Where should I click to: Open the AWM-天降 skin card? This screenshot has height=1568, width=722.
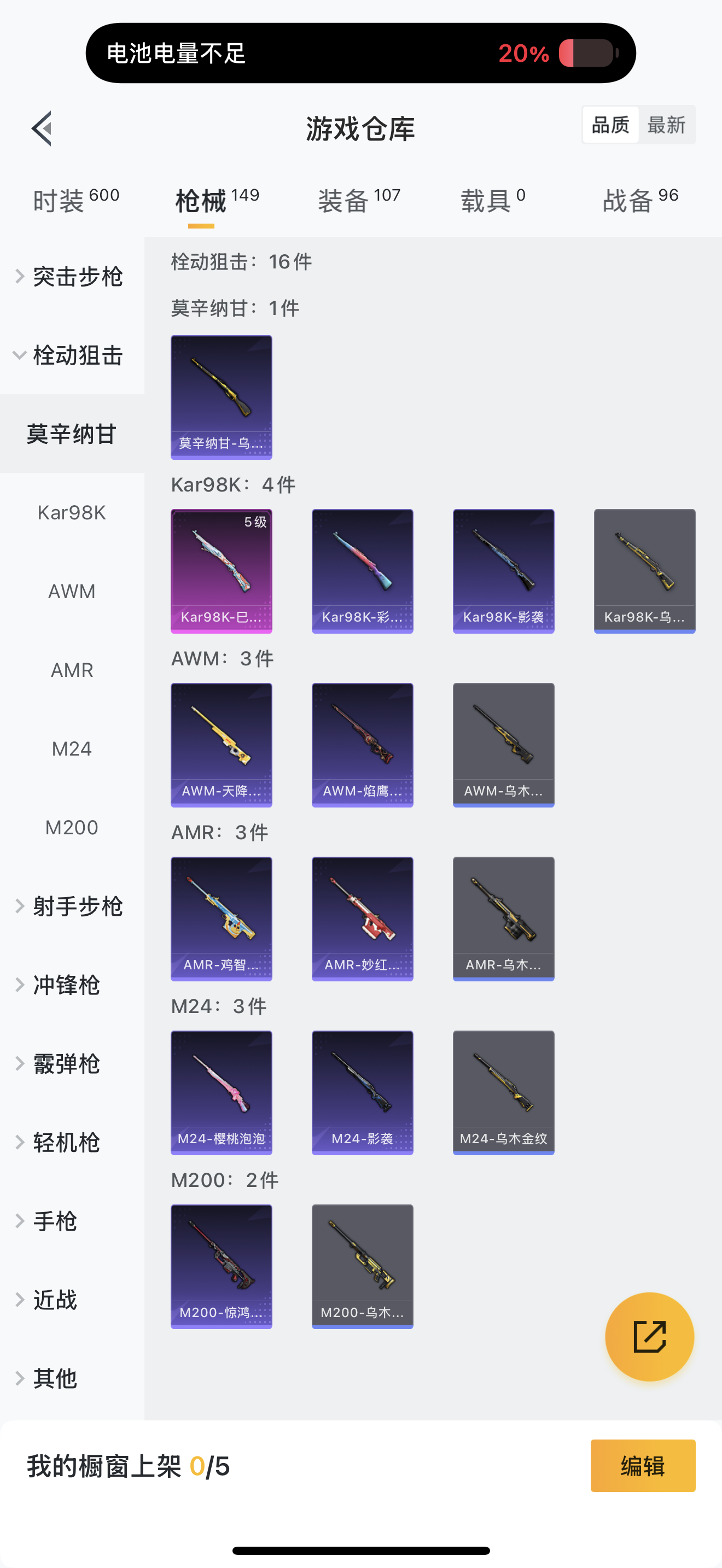tap(221, 745)
